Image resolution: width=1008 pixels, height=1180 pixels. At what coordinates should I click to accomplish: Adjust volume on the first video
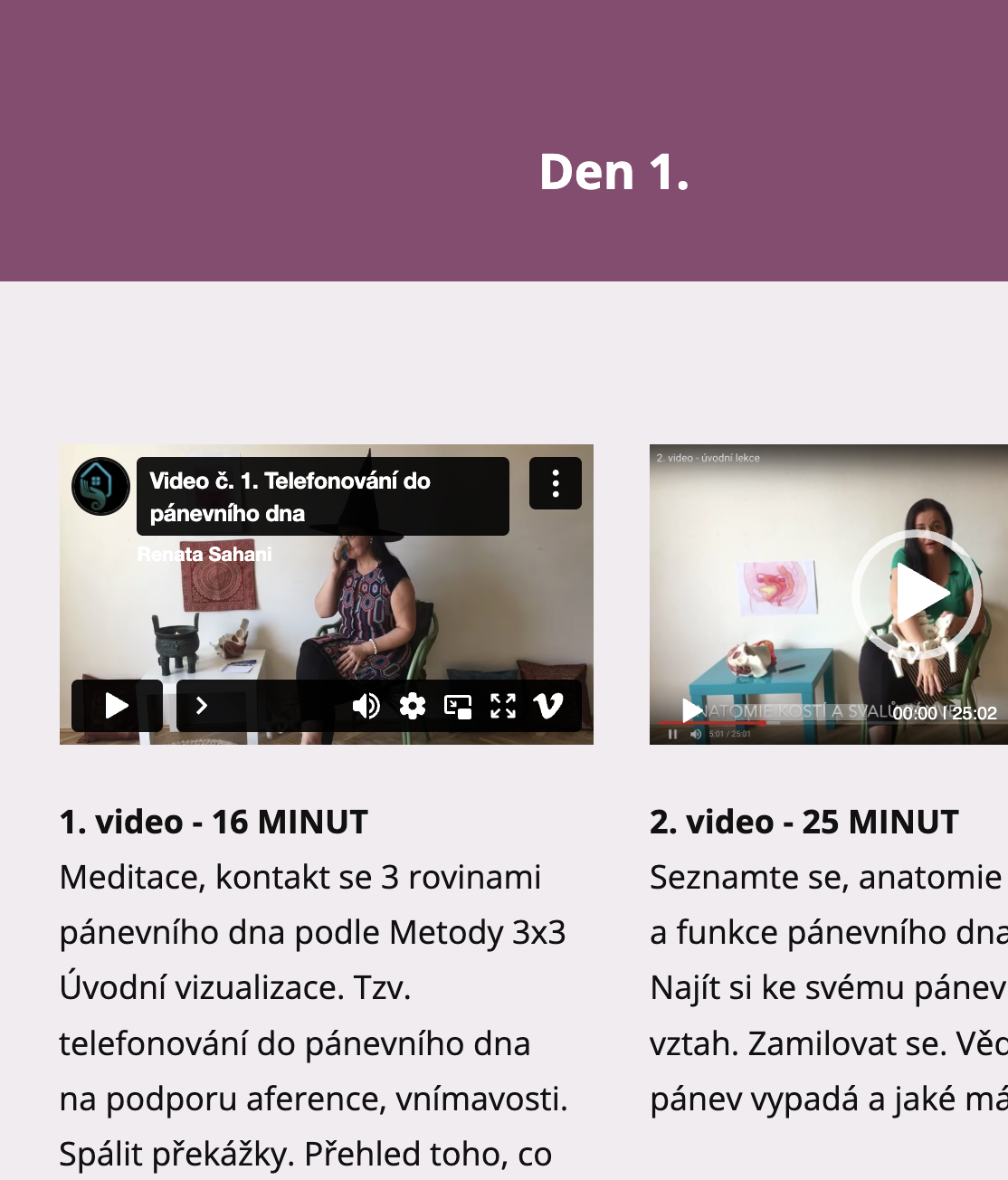point(366,706)
